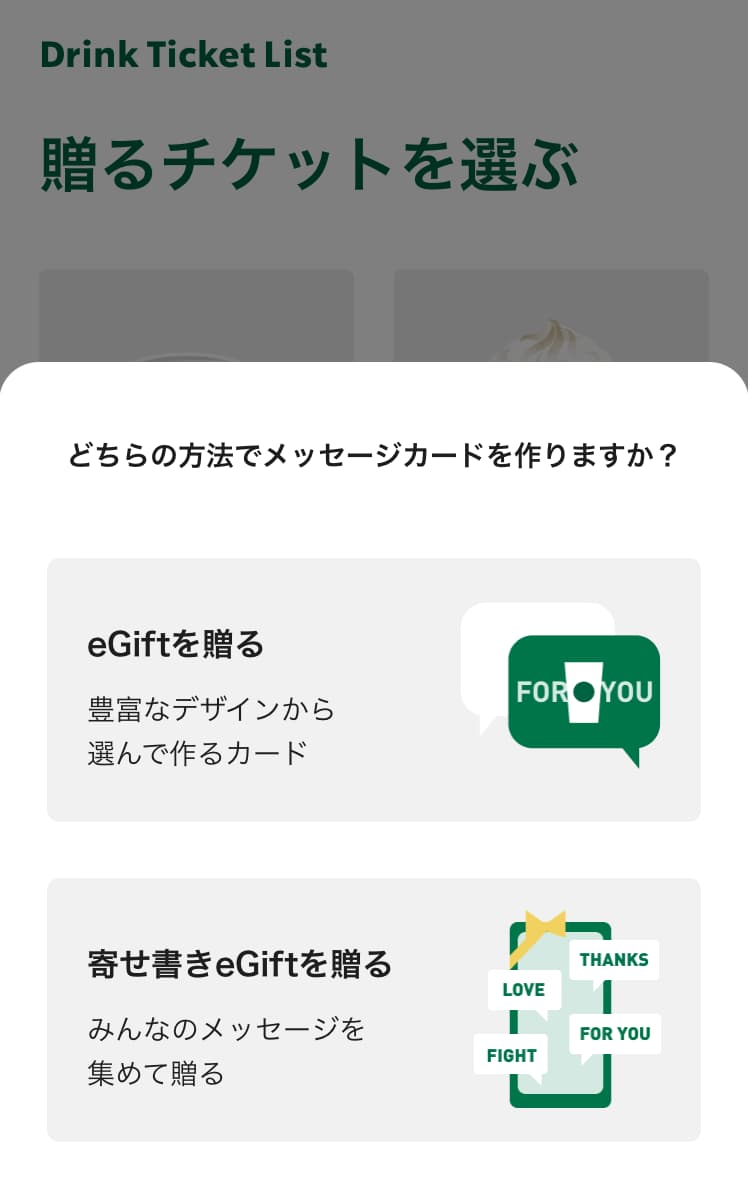This screenshot has height=1201, width=748.
Task: Click the FOR YOU bubble on 寄せ書き card
Action: click(x=614, y=1034)
